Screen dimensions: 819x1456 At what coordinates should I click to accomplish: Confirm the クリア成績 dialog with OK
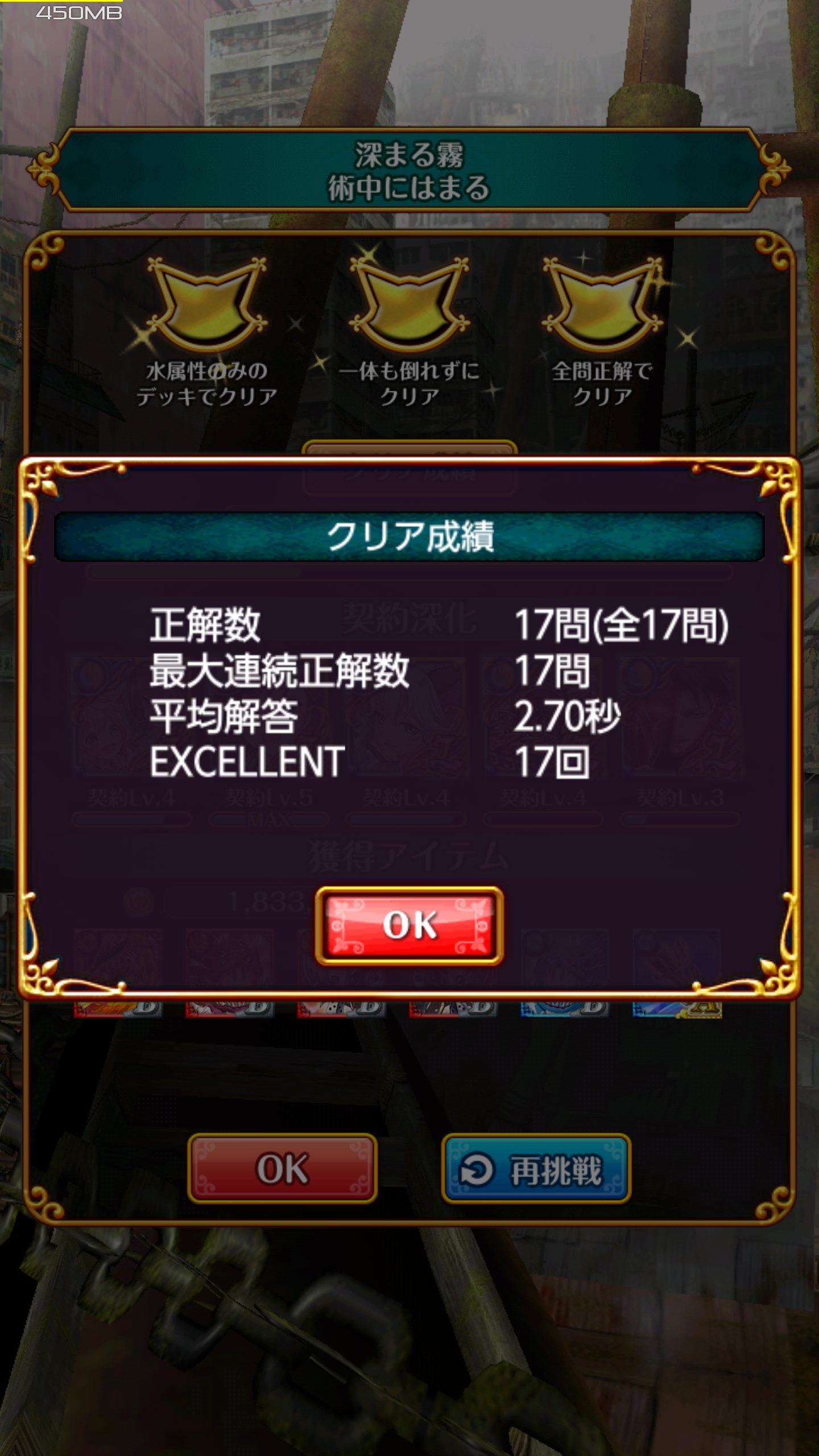click(409, 925)
